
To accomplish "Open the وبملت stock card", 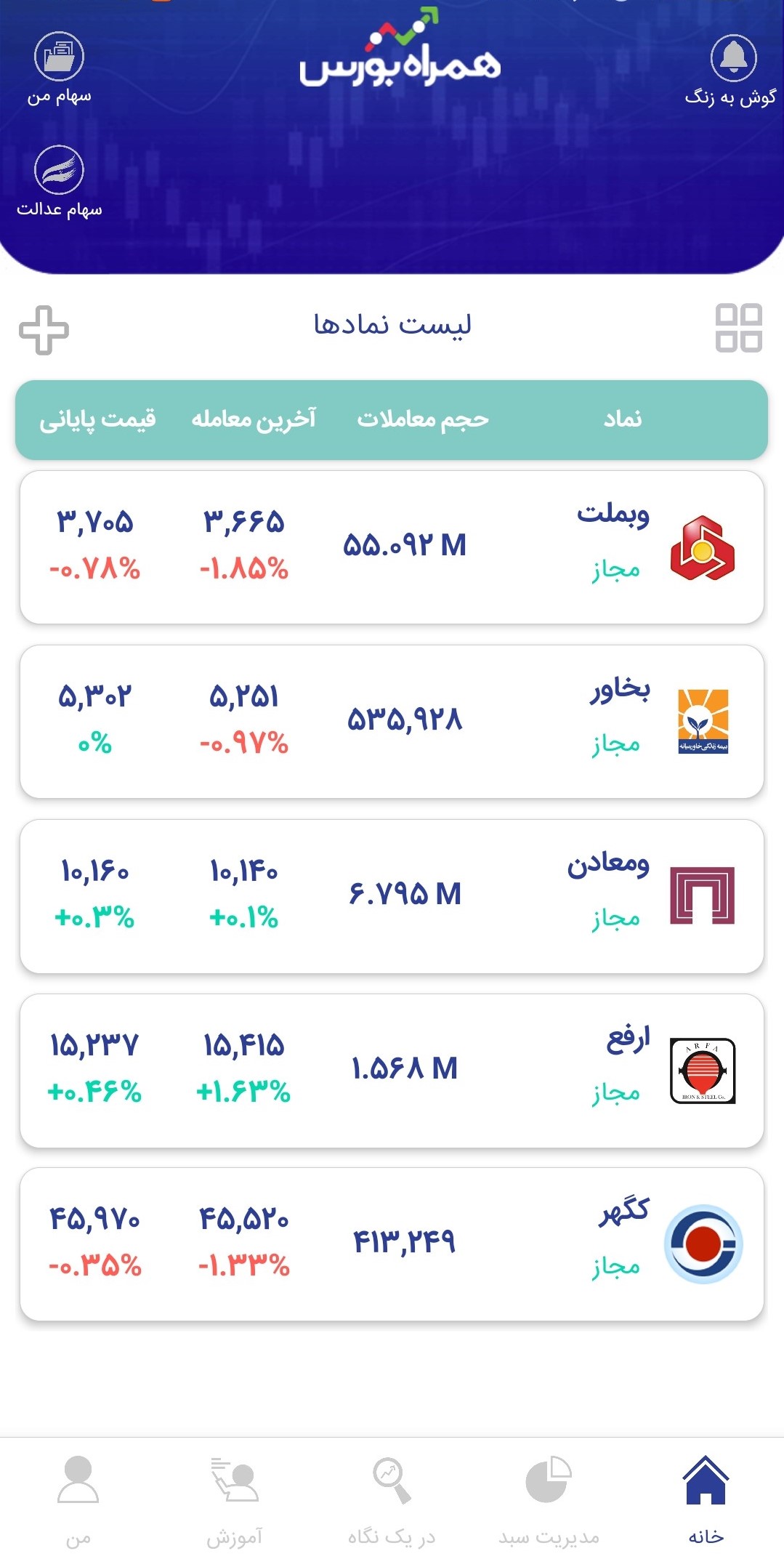I will pyautogui.click(x=392, y=547).
